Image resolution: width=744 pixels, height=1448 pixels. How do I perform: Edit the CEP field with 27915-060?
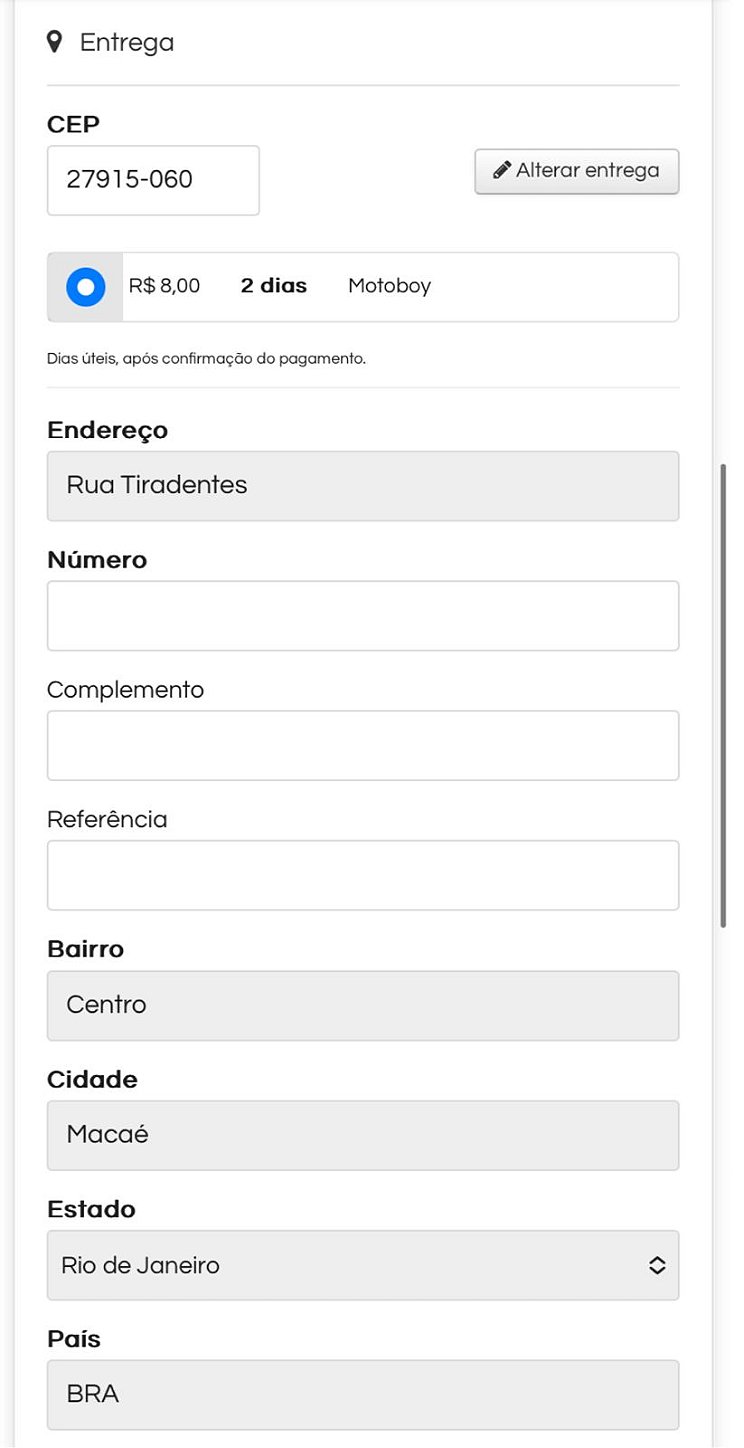153,180
